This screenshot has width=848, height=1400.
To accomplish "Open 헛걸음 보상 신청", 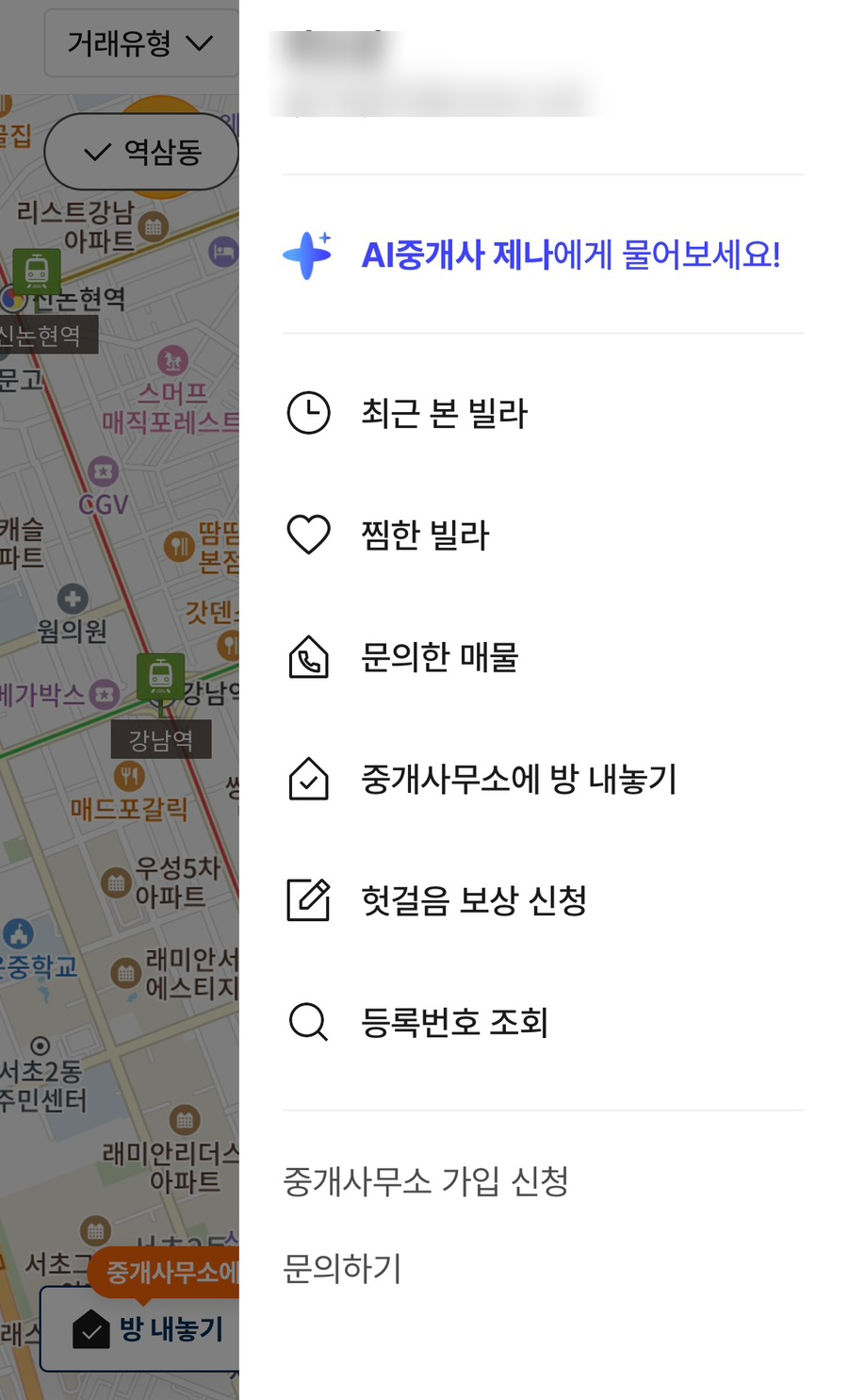I will pos(543,900).
